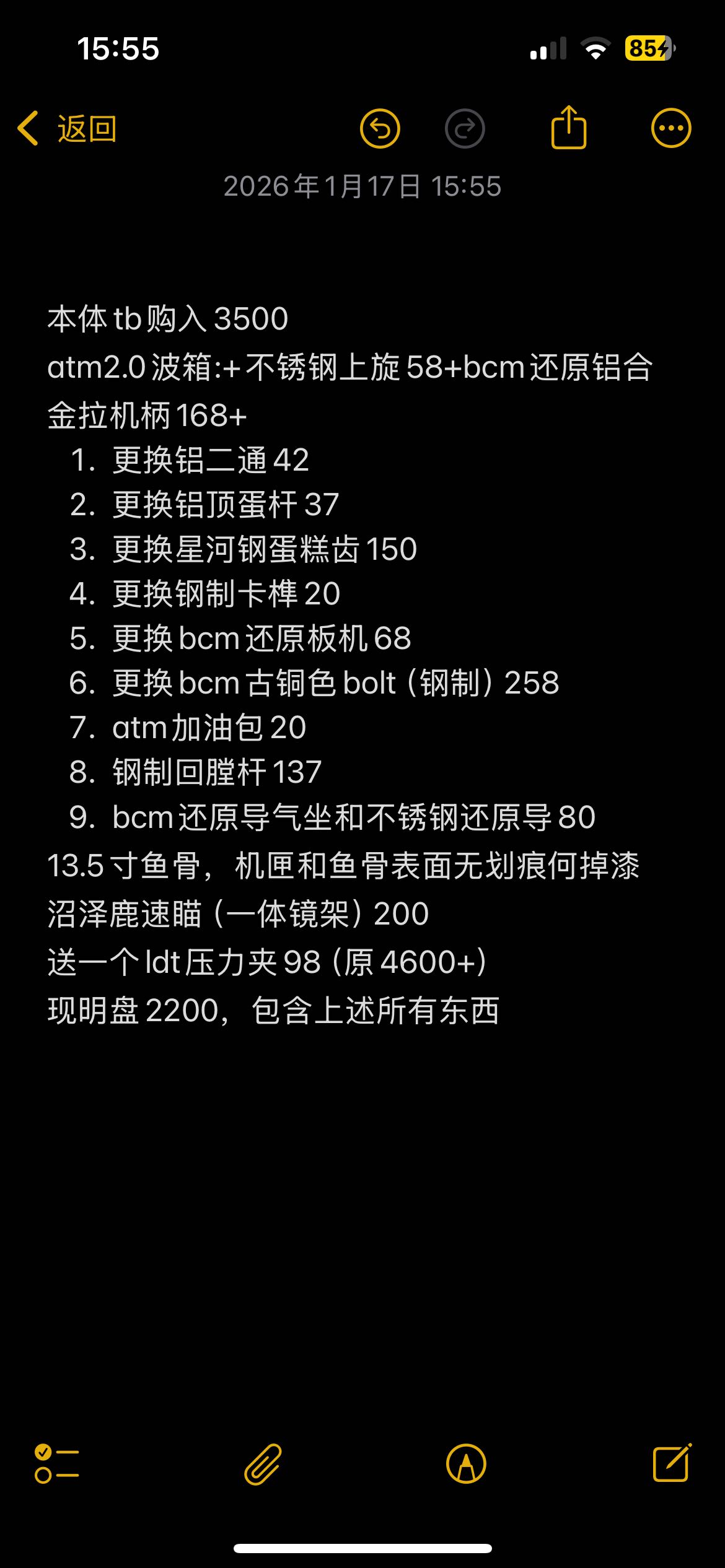Share this note
The width and height of the screenshot is (725, 1568).
568,128
